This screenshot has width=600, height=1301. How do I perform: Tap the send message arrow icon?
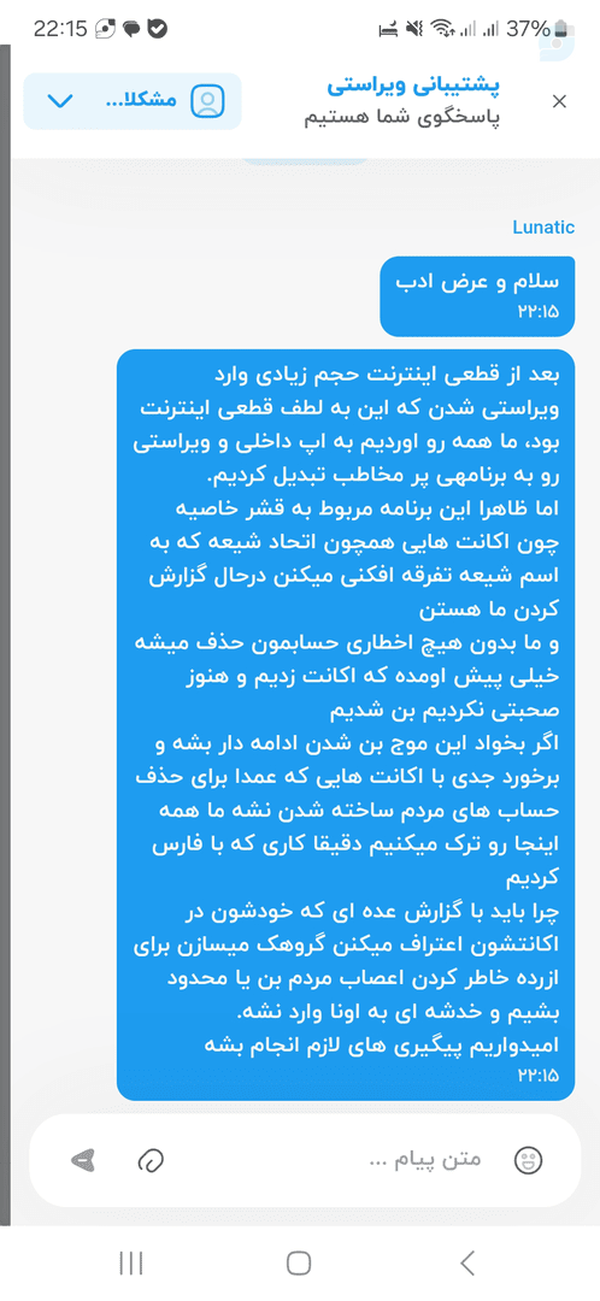point(83,1160)
